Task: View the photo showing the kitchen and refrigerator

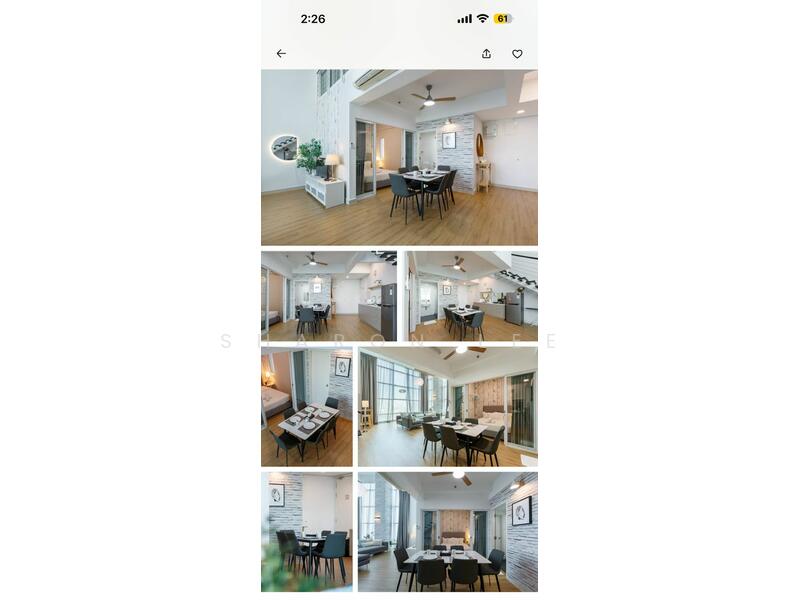Action: [x=329, y=296]
